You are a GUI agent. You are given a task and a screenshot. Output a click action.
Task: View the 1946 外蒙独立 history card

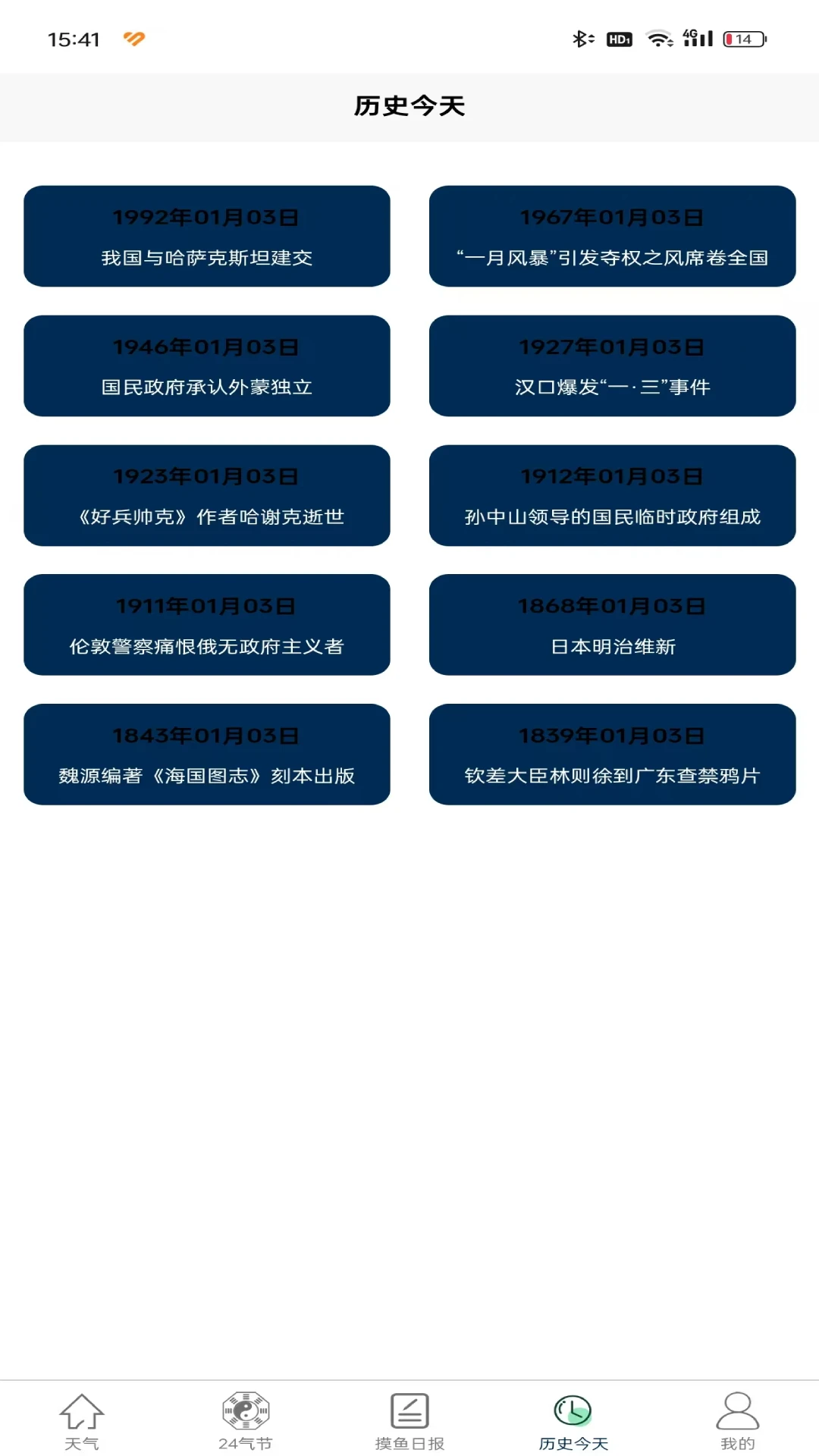pos(207,366)
